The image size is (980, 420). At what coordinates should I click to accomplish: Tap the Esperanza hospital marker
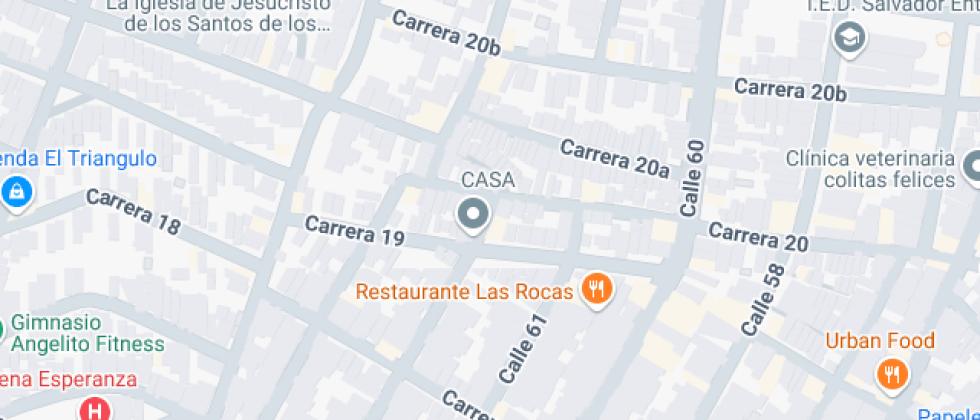click(x=94, y=409)
